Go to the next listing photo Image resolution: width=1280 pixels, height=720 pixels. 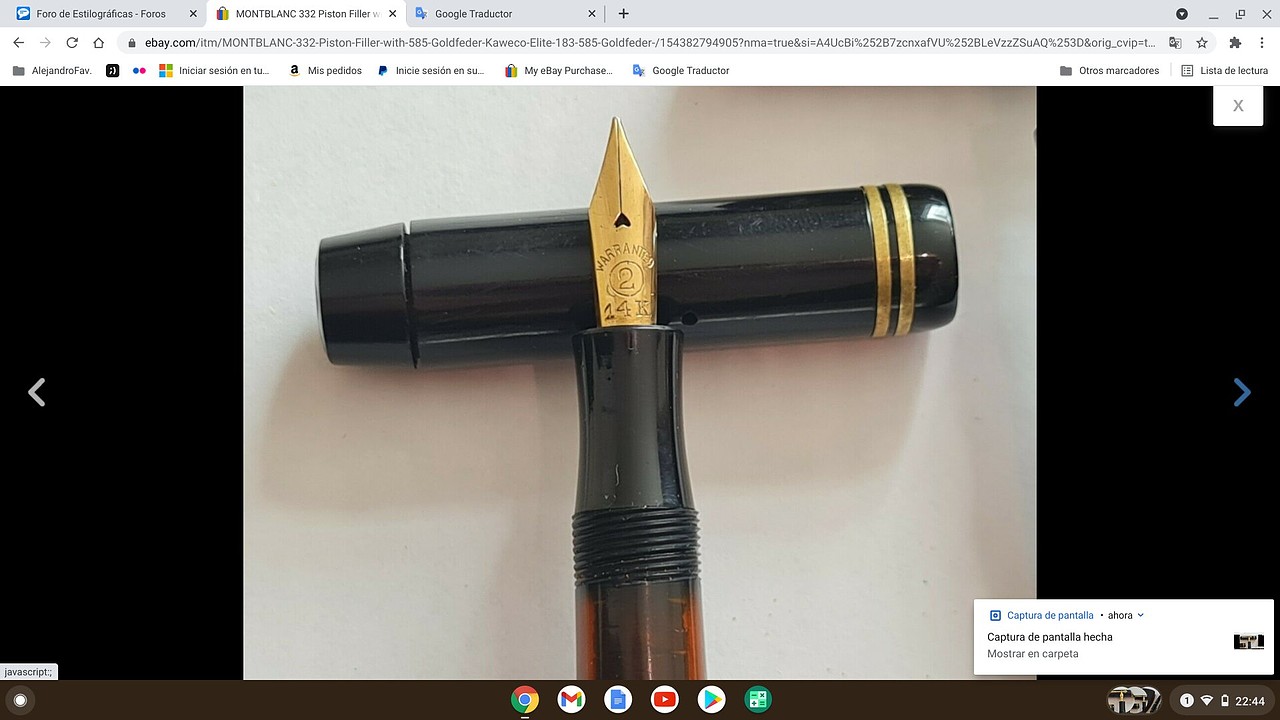click(1241, 392)
